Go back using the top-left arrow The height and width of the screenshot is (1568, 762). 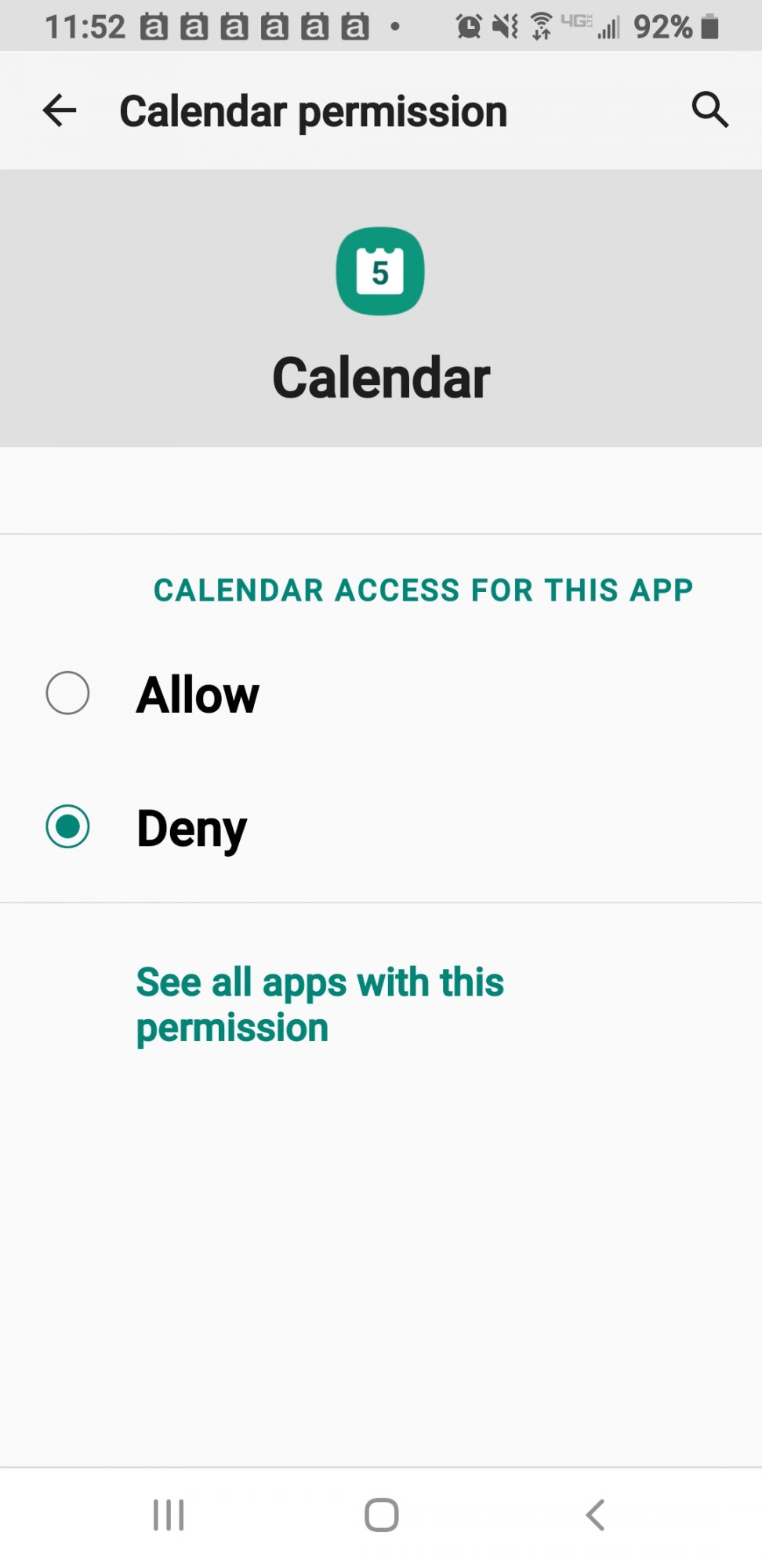pos(60,111)
